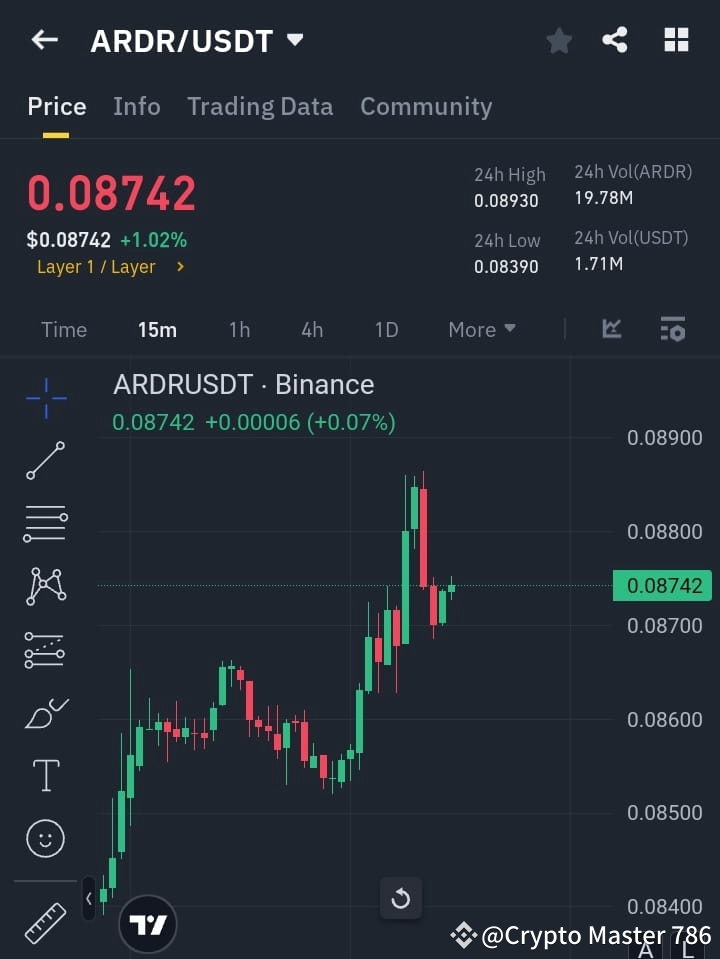The height and width of the screenshot is (959, 720).
Task: Open the Horizontal Lines drawing tool
Action: pos(45,524)
